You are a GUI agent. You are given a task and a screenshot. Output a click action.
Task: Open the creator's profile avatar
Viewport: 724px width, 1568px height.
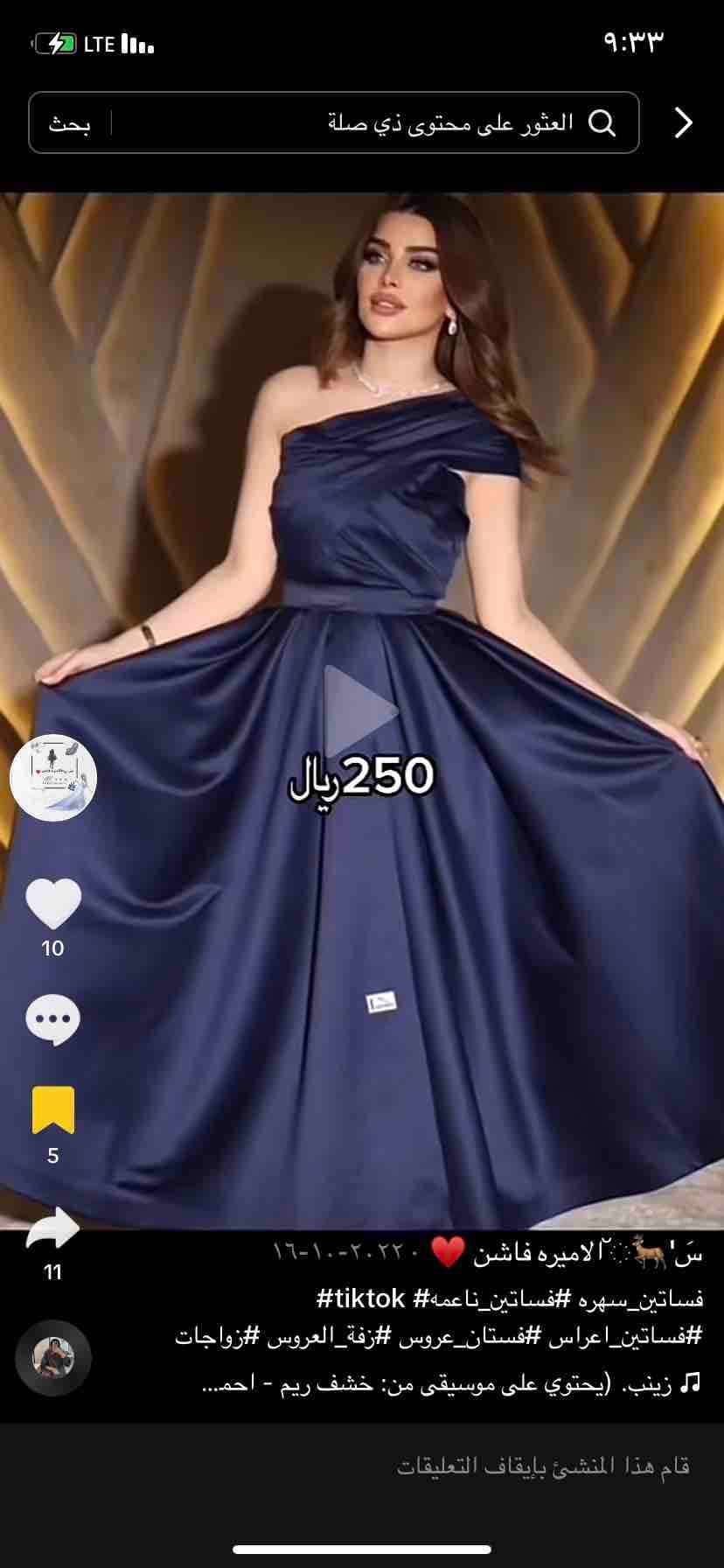(53, 778)
